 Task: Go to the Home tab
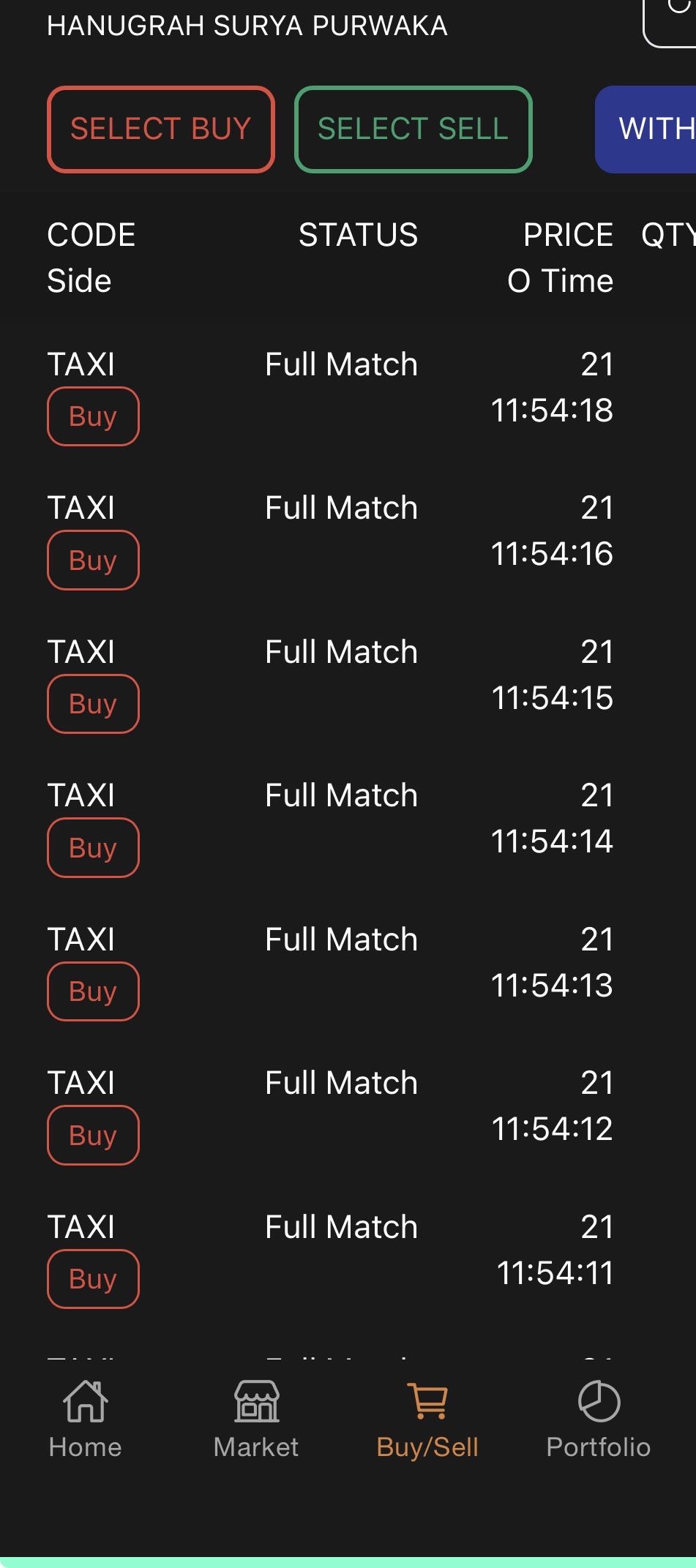(85, 1419)
